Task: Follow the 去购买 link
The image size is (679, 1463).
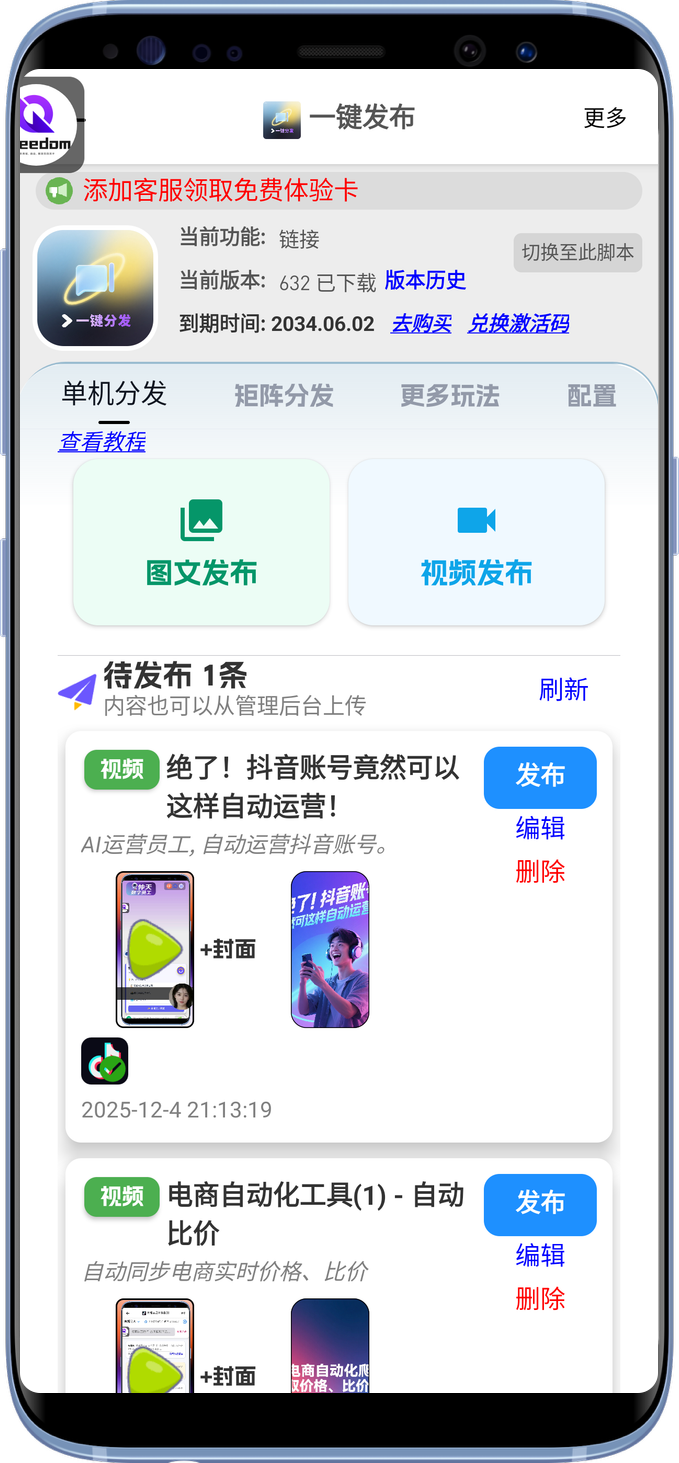Action: (x=421, y=323)
